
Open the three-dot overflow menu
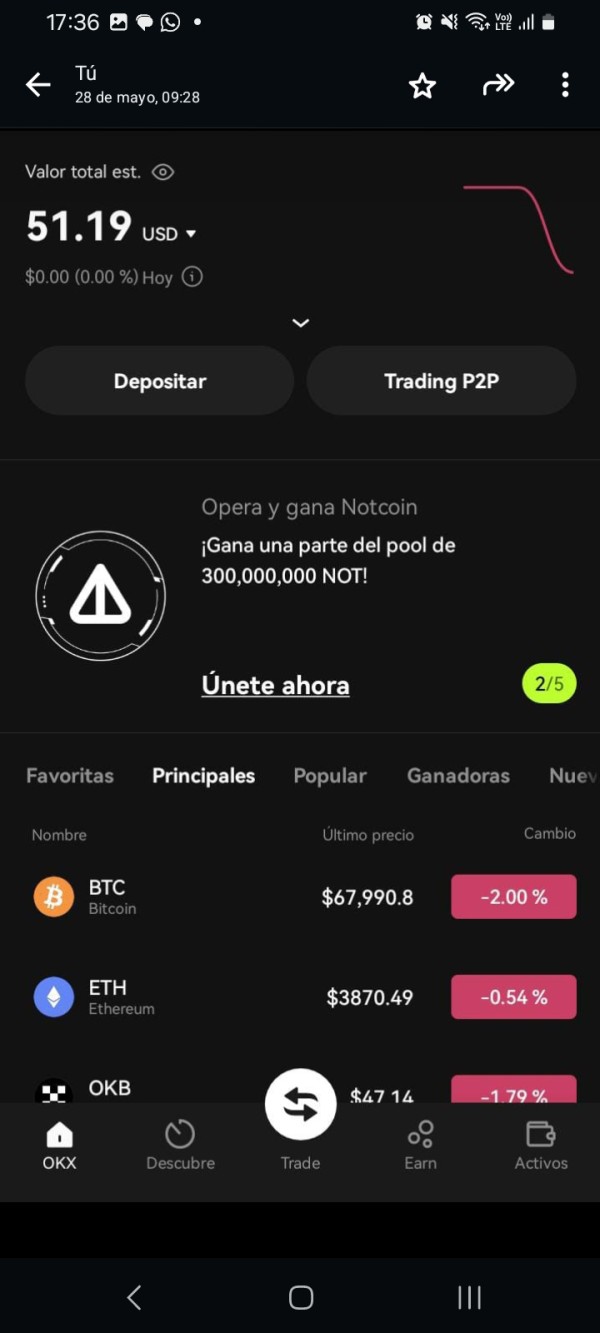(565, 85)
